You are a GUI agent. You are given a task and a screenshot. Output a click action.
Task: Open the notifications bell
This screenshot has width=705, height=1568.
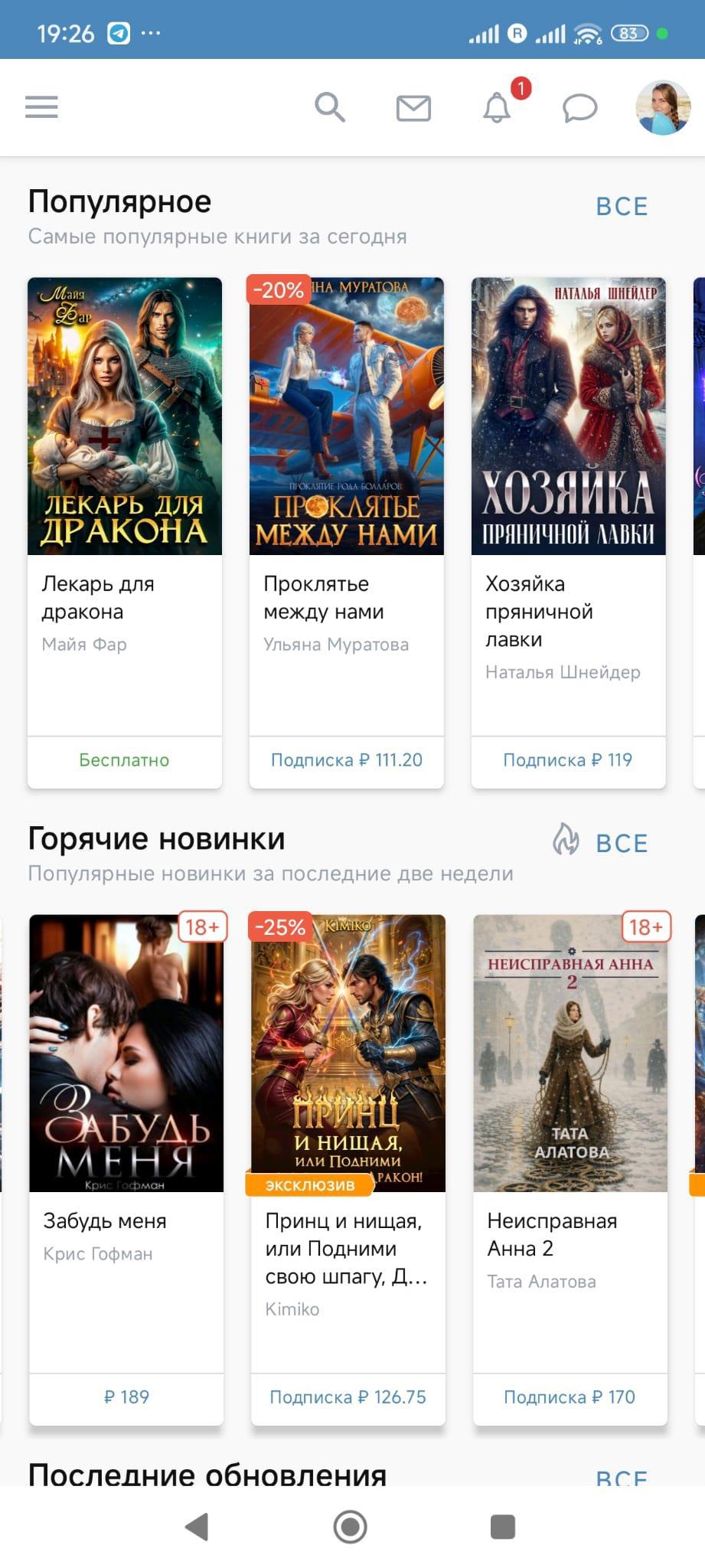[498, 107]
